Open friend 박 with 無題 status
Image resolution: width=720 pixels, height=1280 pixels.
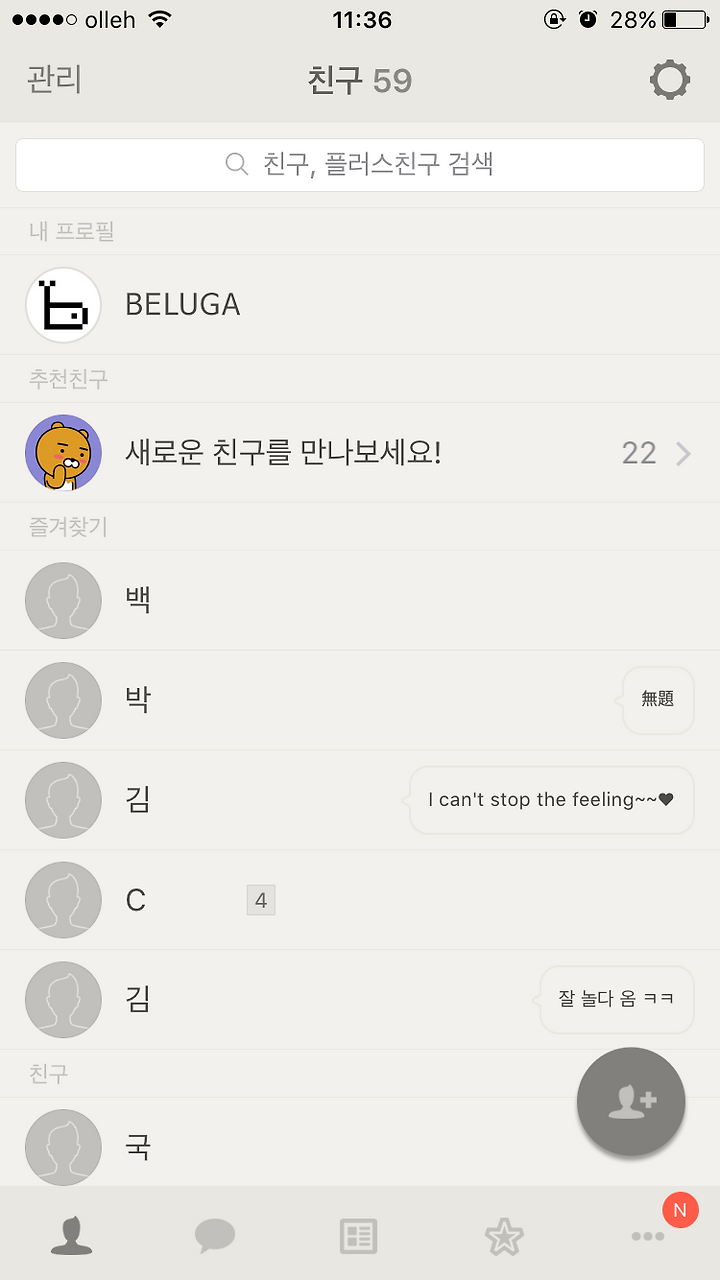(360, 700)
